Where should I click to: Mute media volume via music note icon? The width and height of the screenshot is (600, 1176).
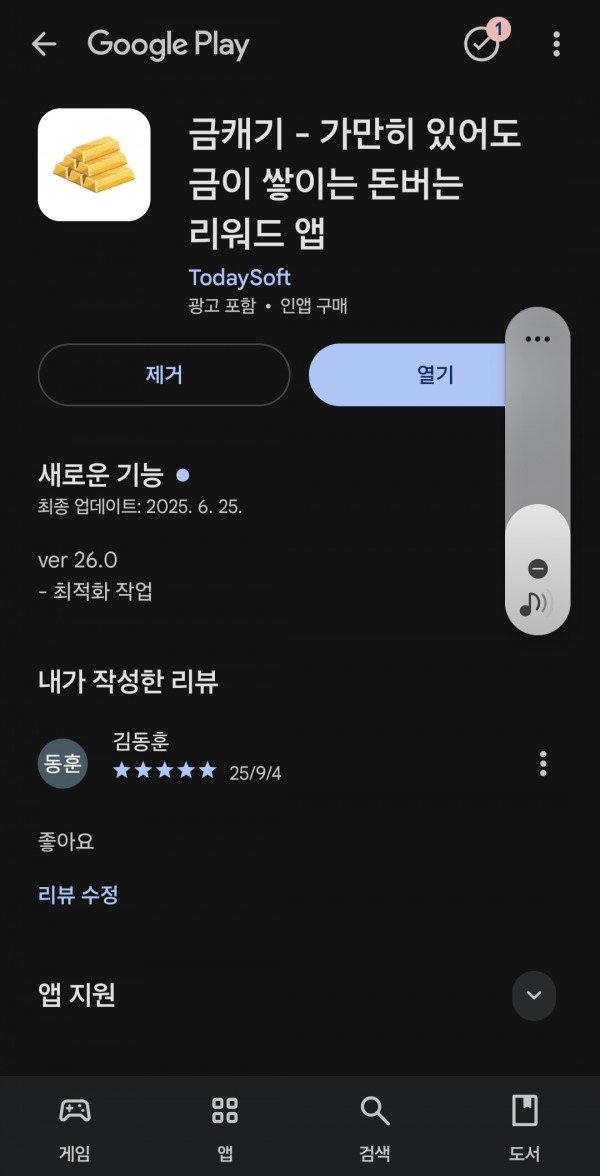click(536, 602)
